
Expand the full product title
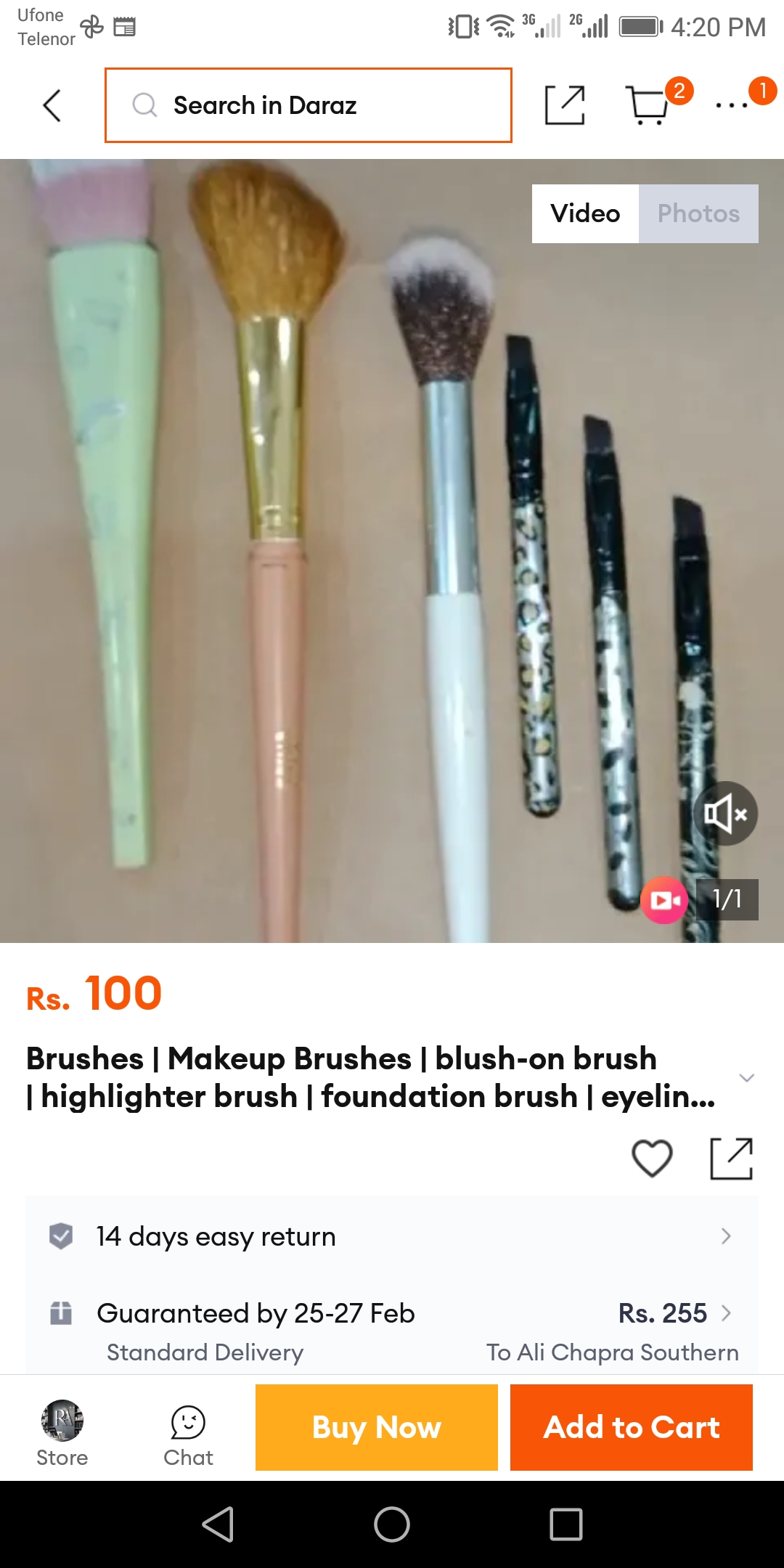[746, 1078]
